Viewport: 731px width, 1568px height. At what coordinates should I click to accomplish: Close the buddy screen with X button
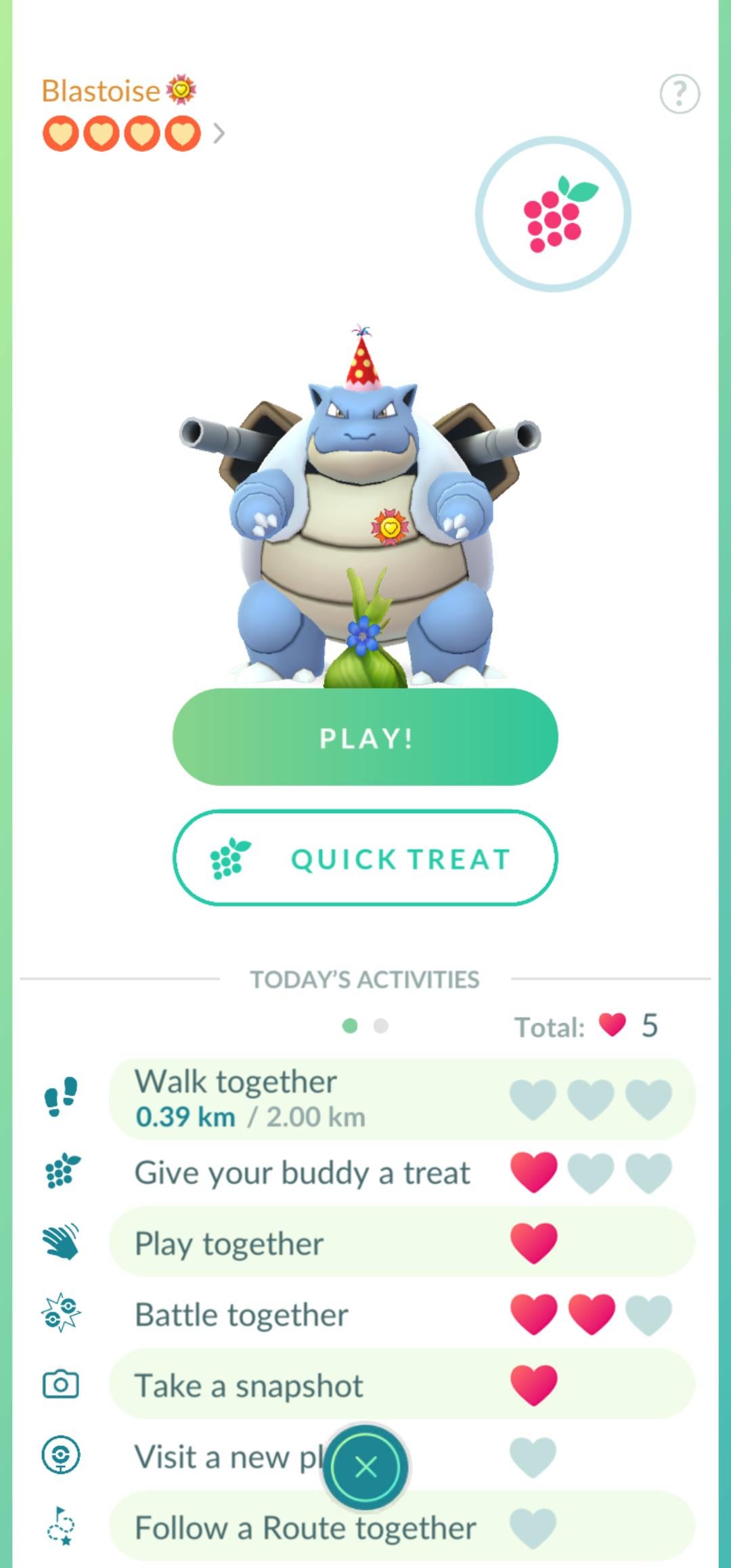tap(365, 1467)
